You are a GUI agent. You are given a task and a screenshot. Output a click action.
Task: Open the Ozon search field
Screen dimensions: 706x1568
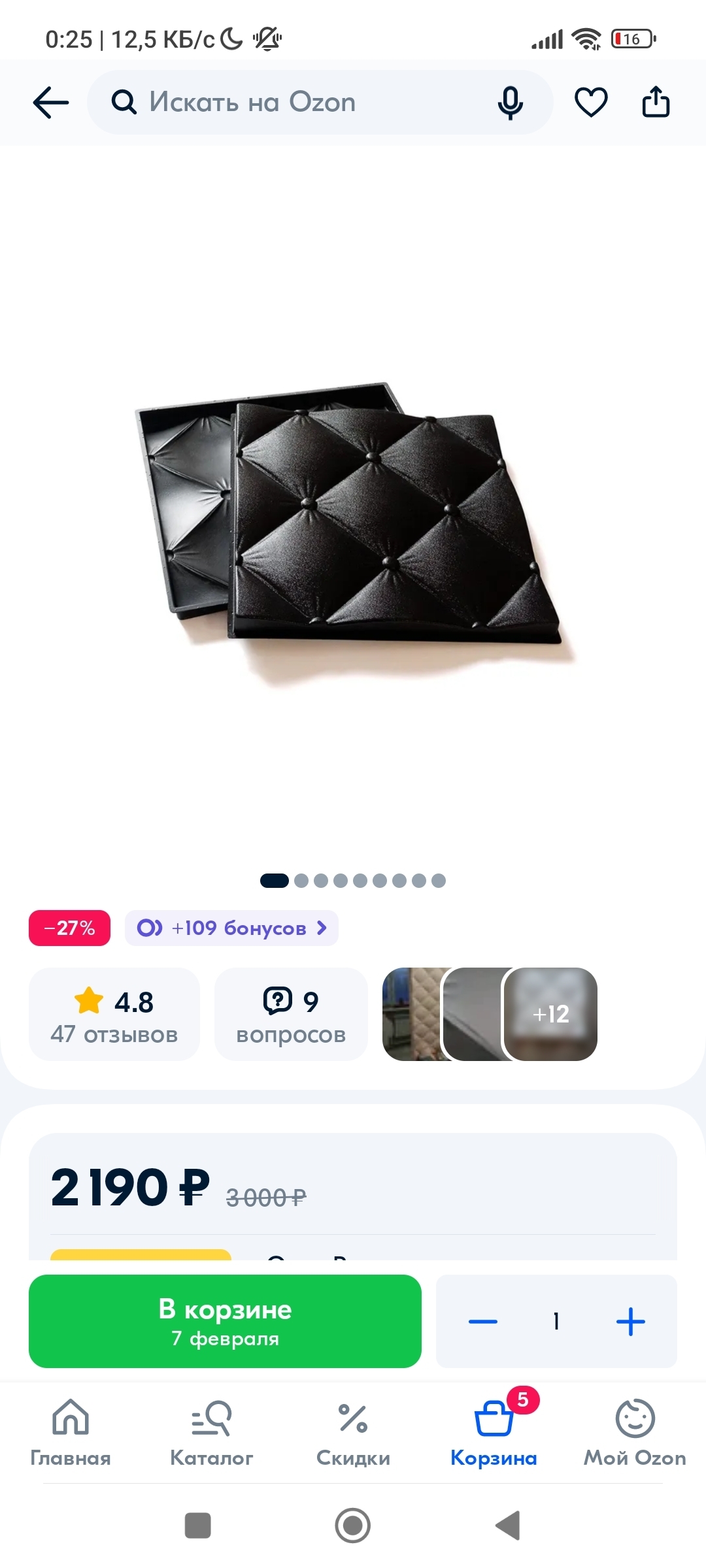[x=320, y=103]
